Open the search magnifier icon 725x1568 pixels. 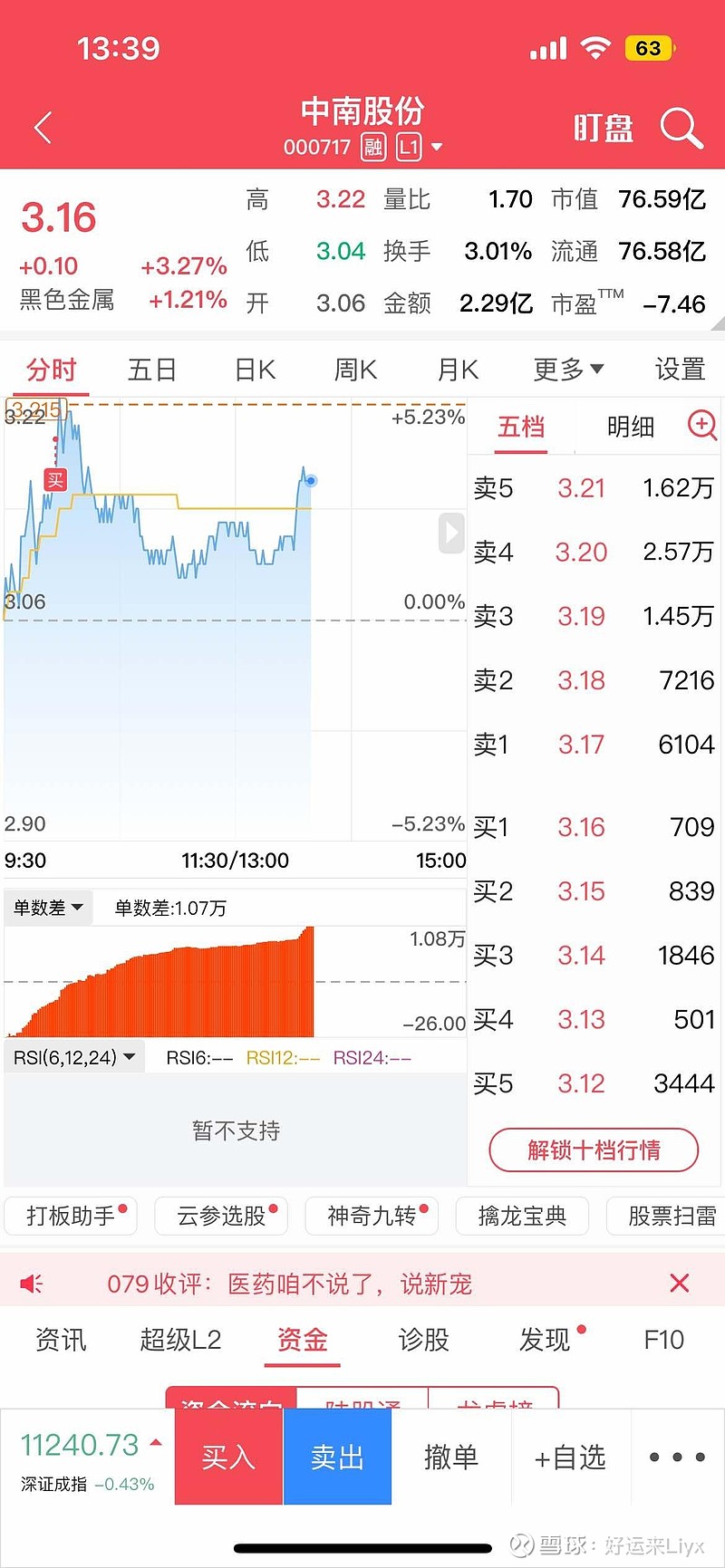pos(681,128)
